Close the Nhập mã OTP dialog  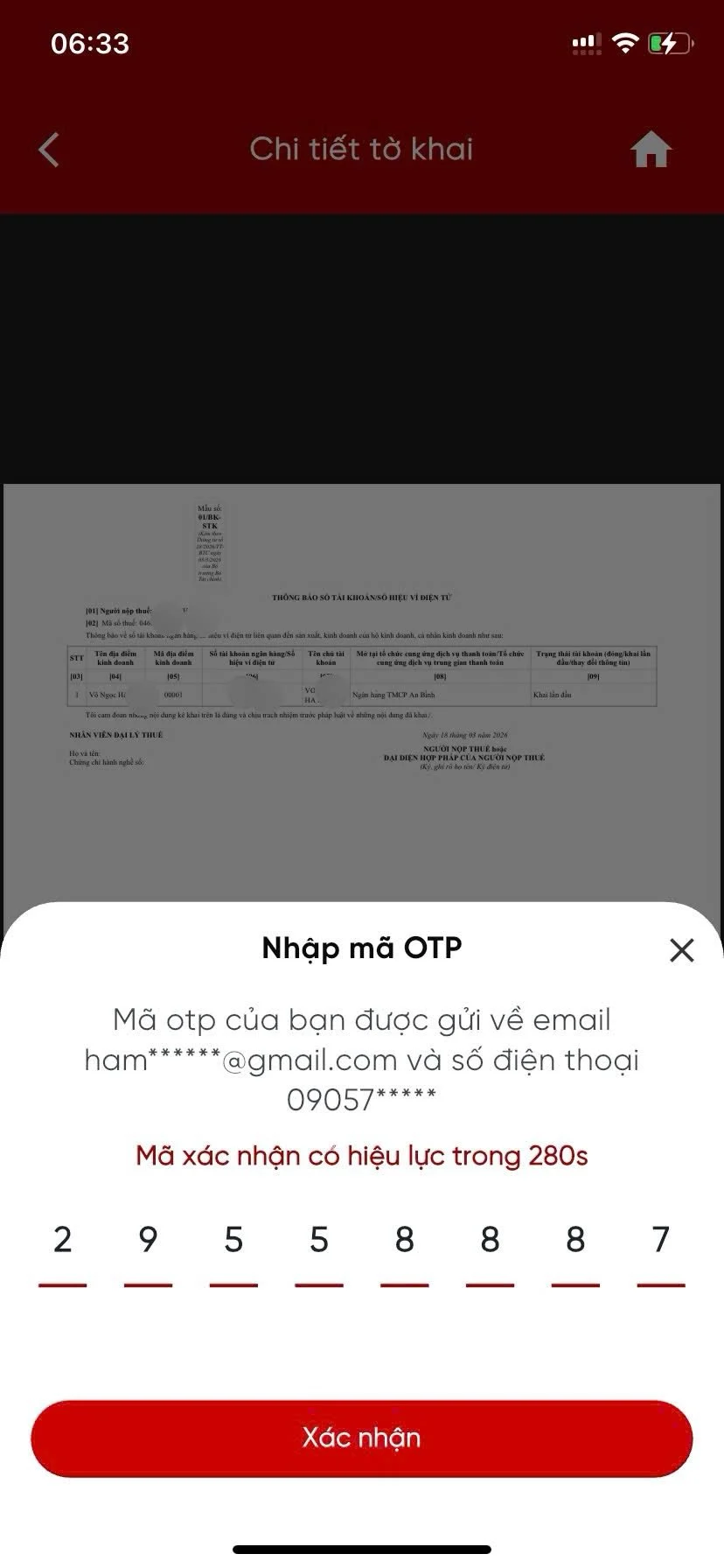681,949
